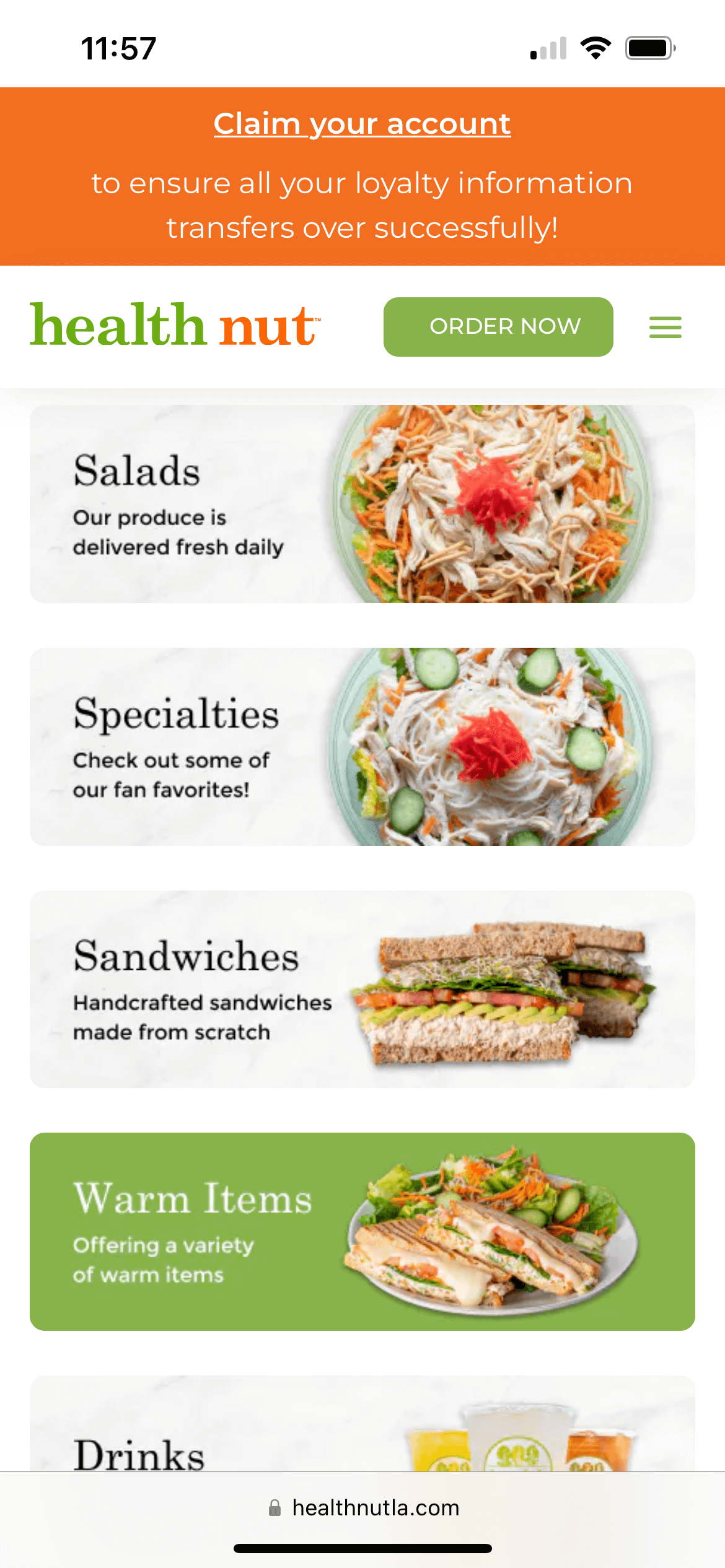This screenshot has height=1568, width=725.
Task: Tap the ORDER NOW button
Action: tap(498, 326)
